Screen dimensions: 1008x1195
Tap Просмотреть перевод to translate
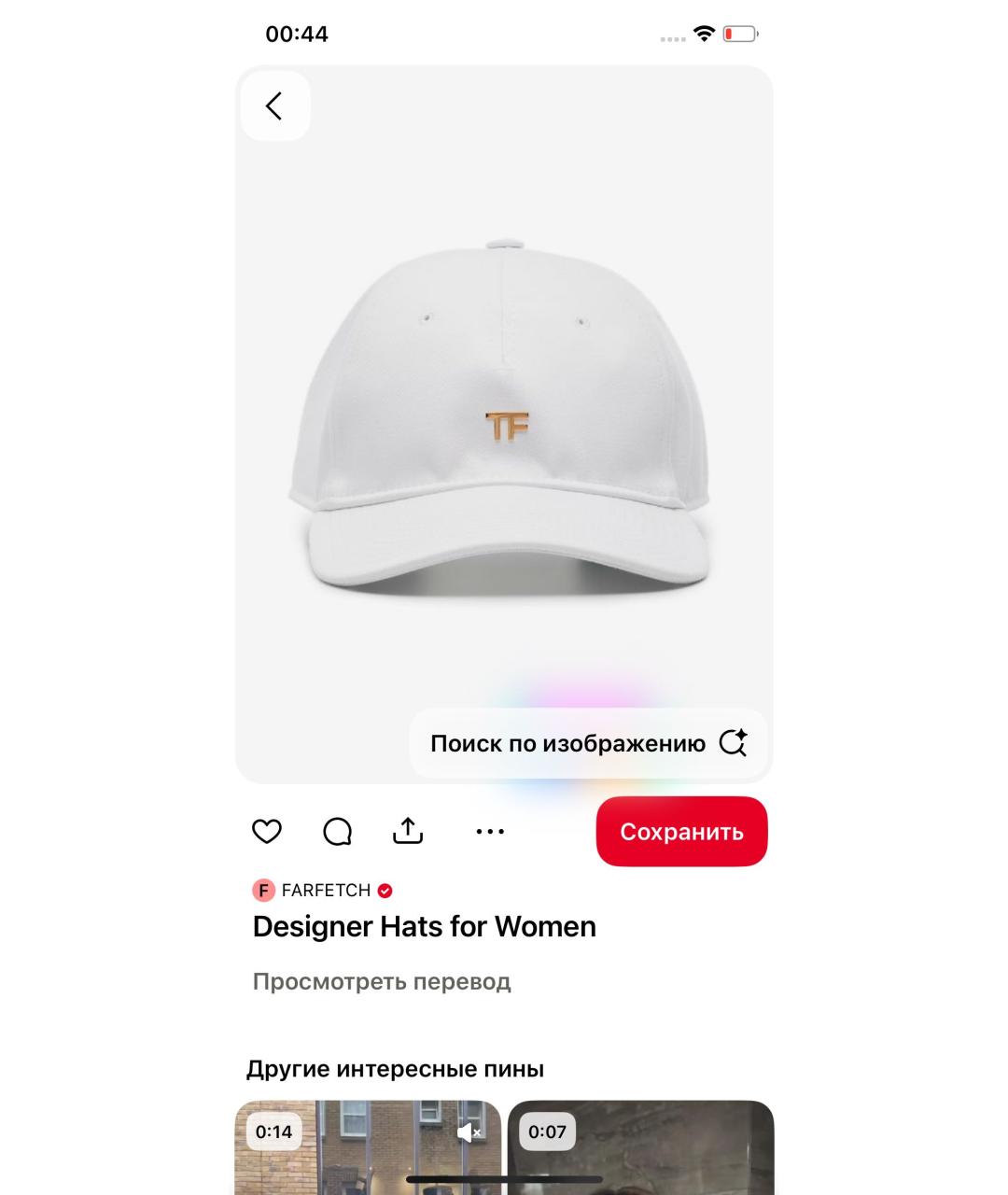pyautogui.click(x=382, y=982)
